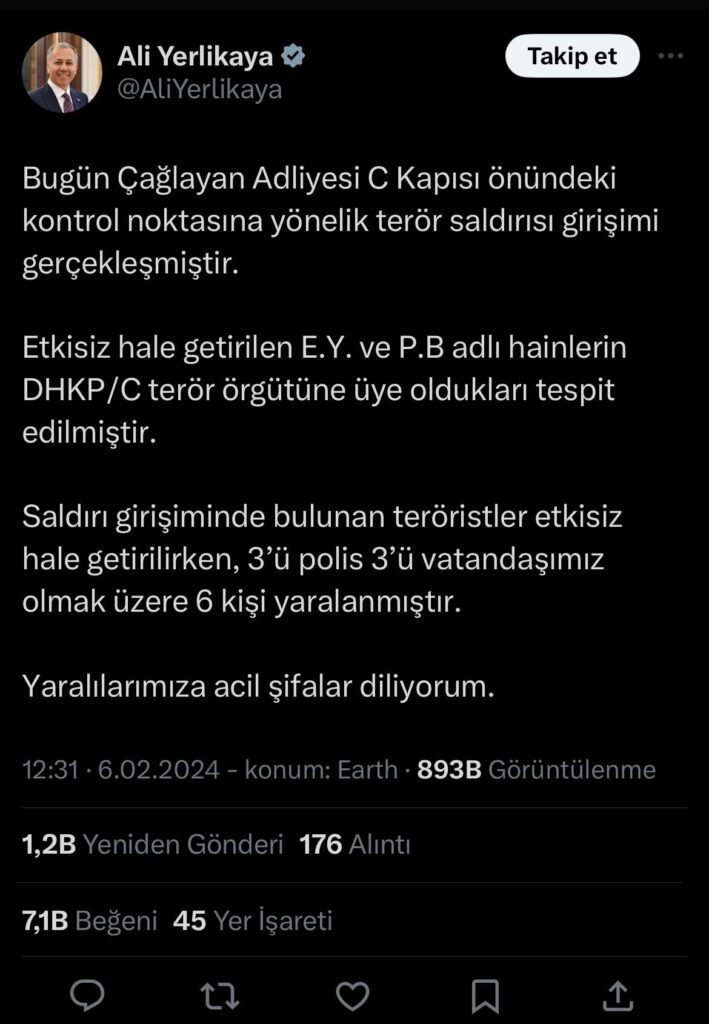Screen dimensions: 709x1024
Task: Share this tweet
Action: pos(618,994)
